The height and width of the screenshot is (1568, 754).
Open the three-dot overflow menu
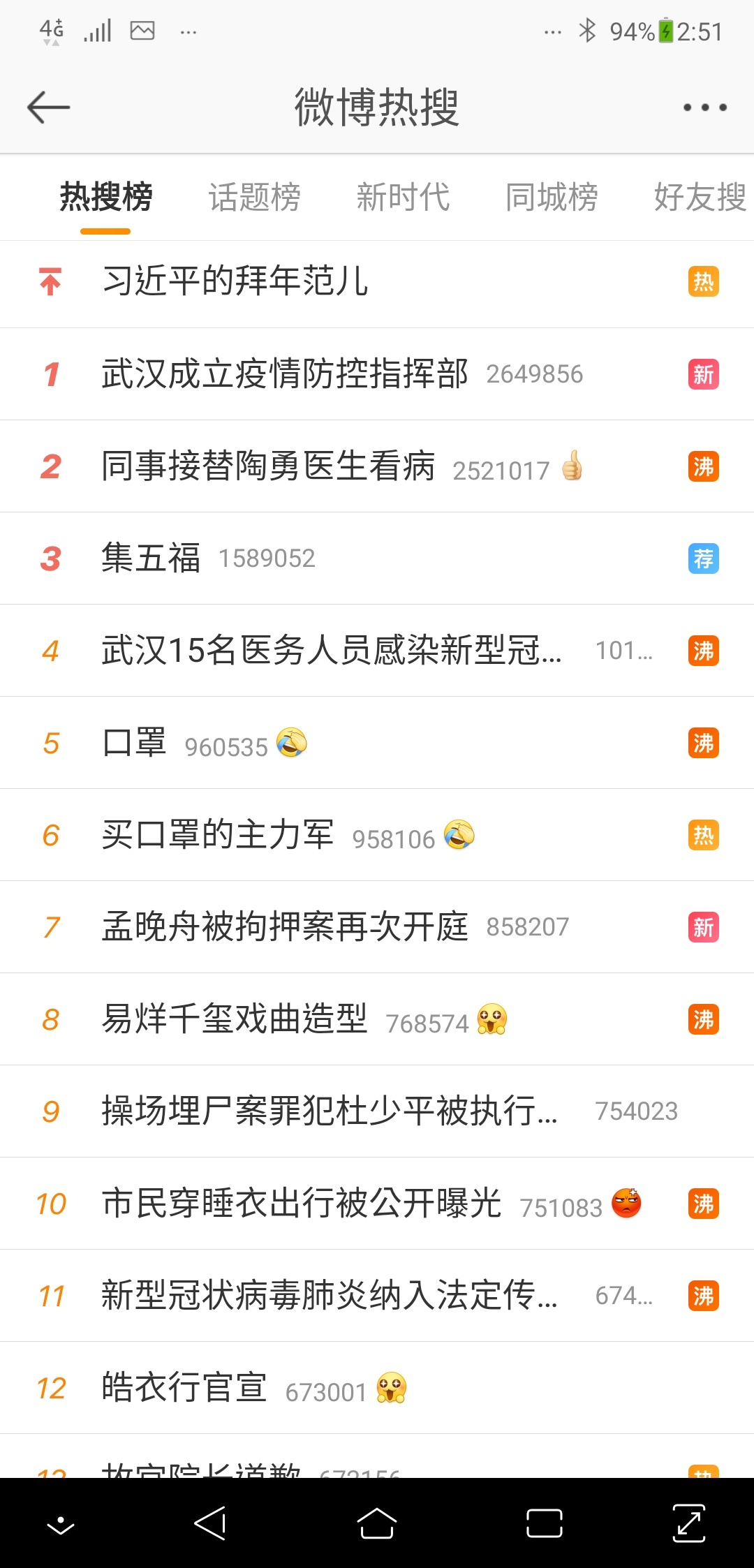pos(704,108)
